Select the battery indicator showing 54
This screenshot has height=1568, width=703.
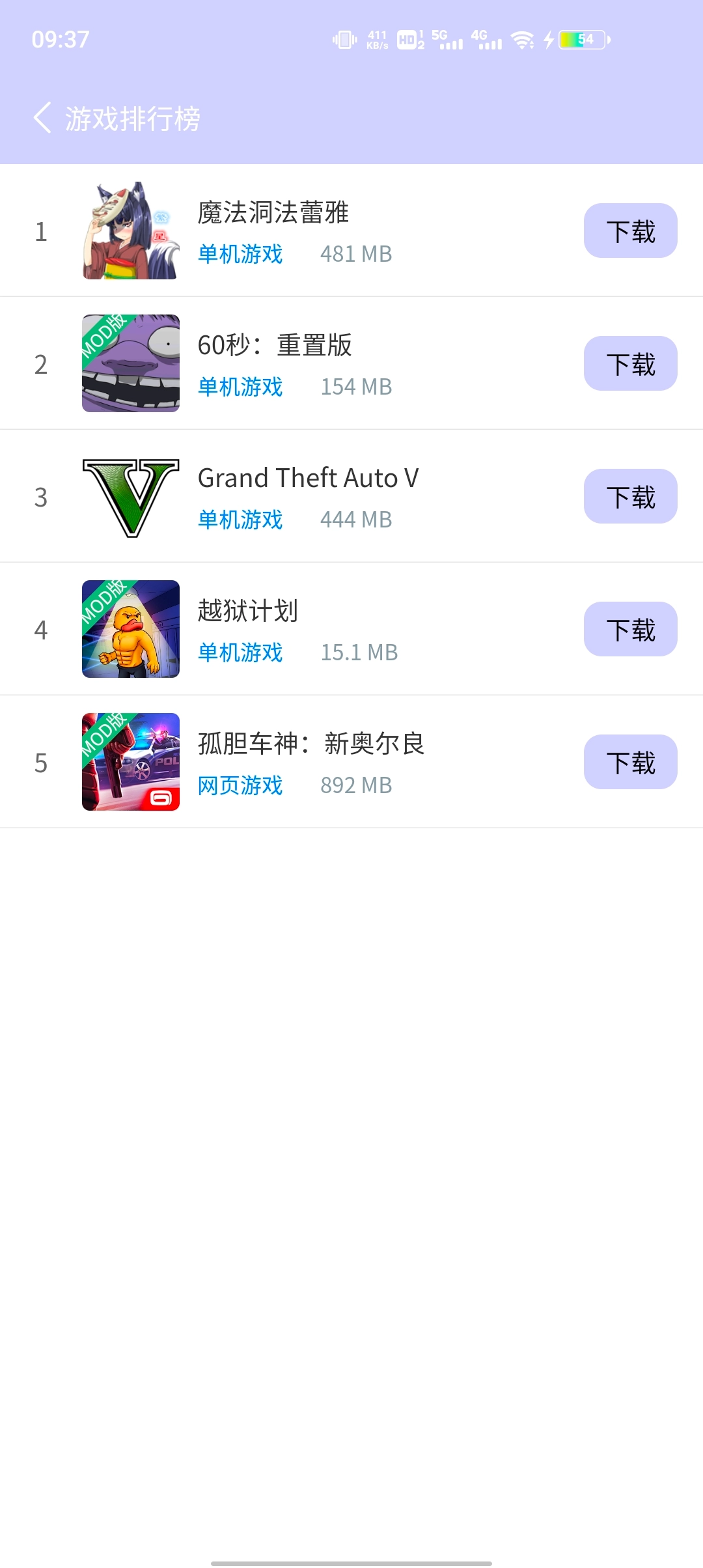(x=581, y=40)
